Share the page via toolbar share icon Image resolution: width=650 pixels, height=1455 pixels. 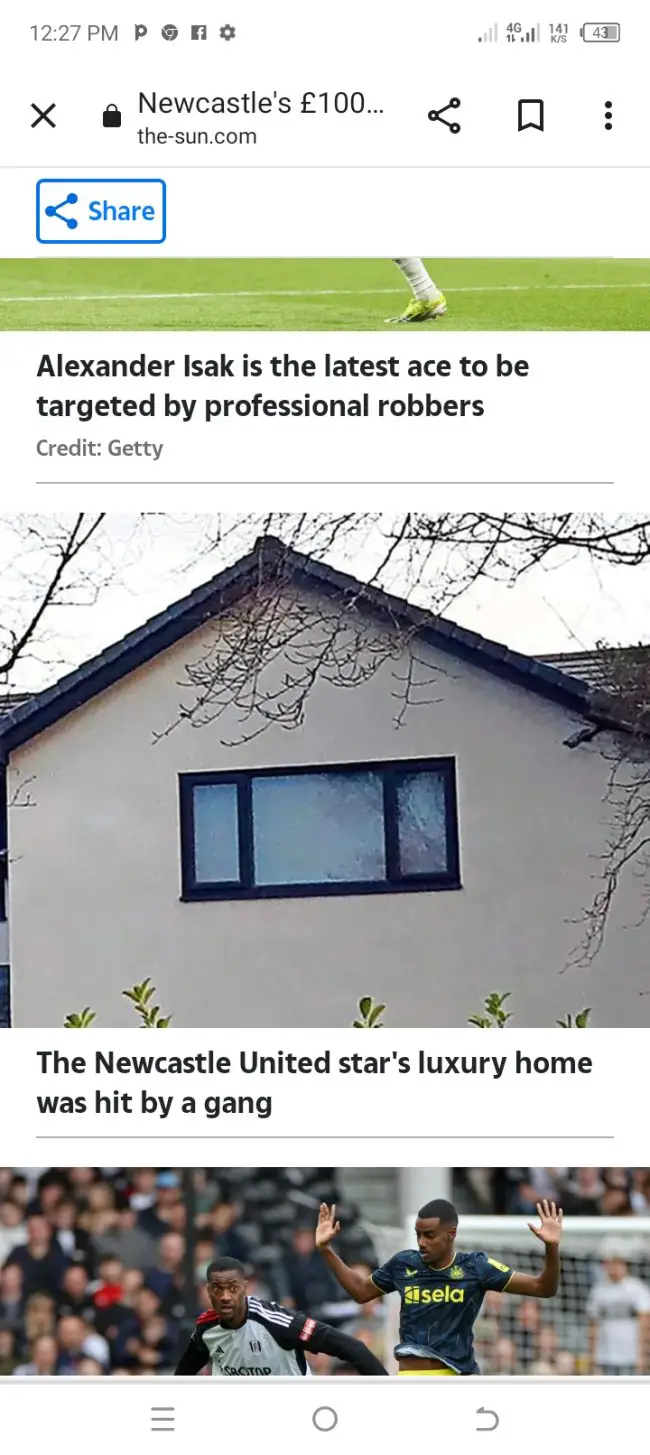444,117
